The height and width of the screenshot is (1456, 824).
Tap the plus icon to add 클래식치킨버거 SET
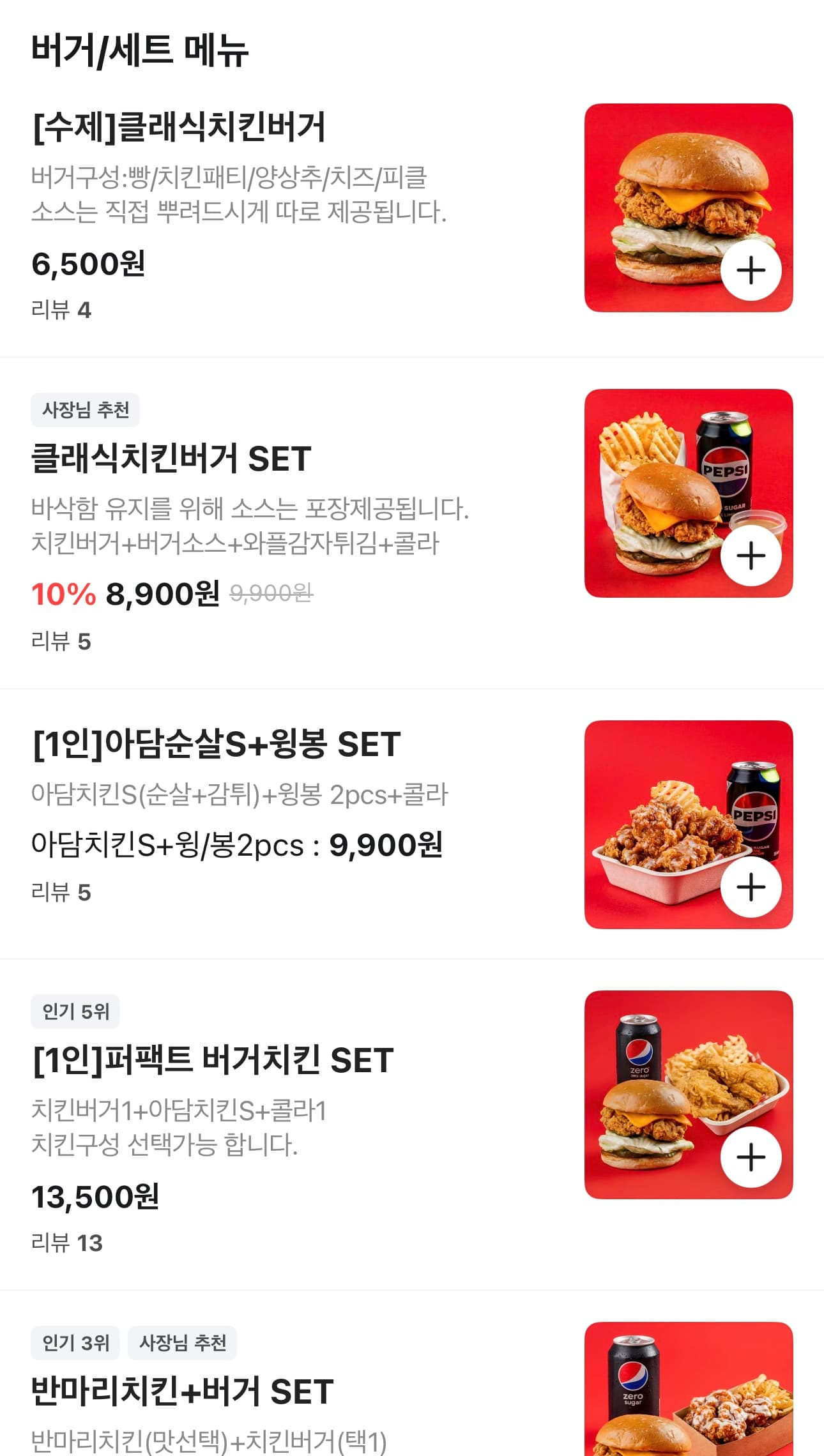coord(752,555)
